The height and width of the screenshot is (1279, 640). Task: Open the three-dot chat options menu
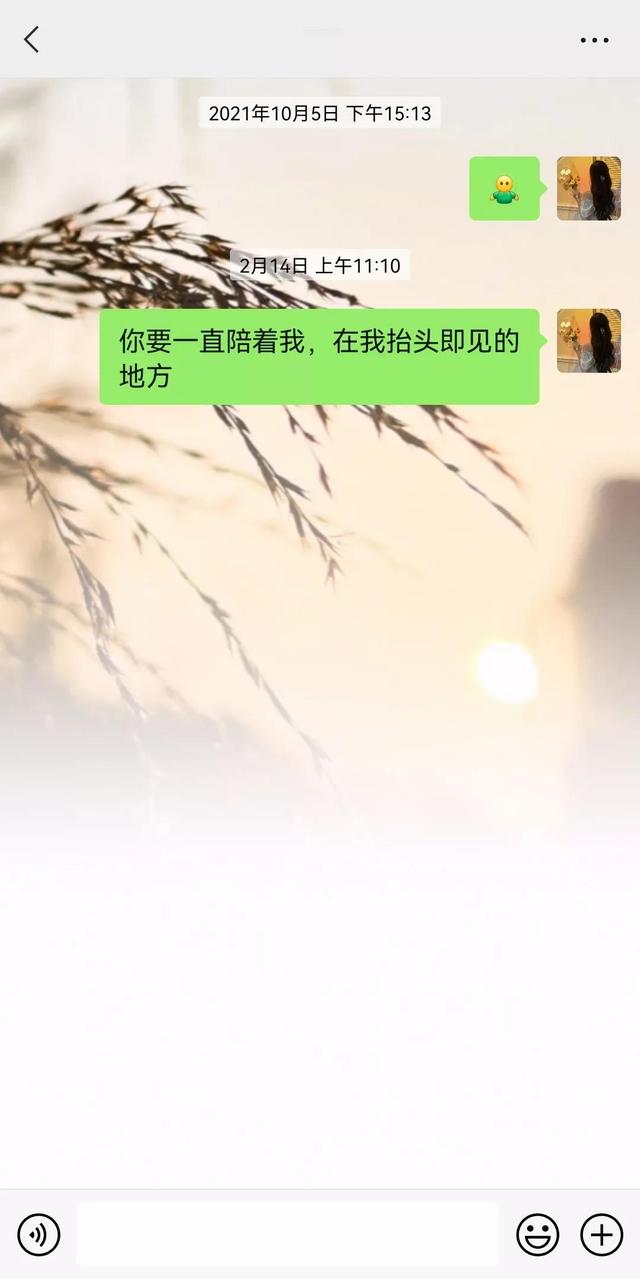594,40
